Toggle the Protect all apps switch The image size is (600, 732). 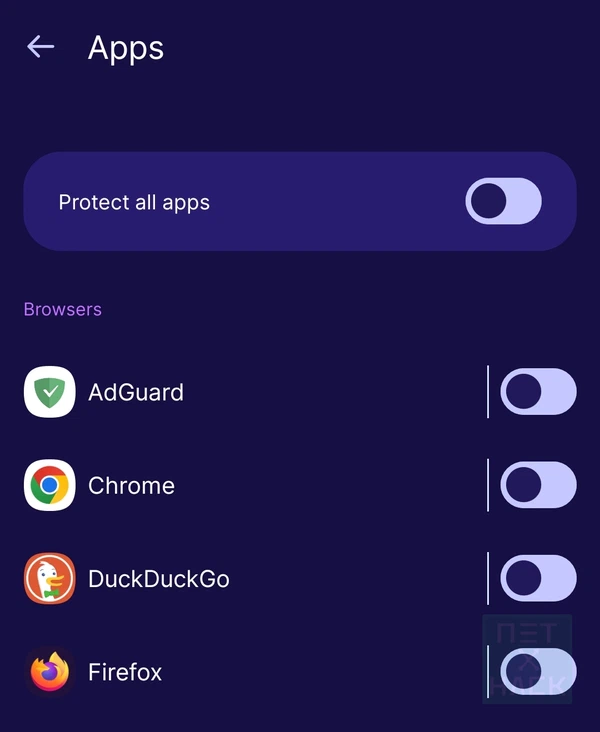coord(503,202)
